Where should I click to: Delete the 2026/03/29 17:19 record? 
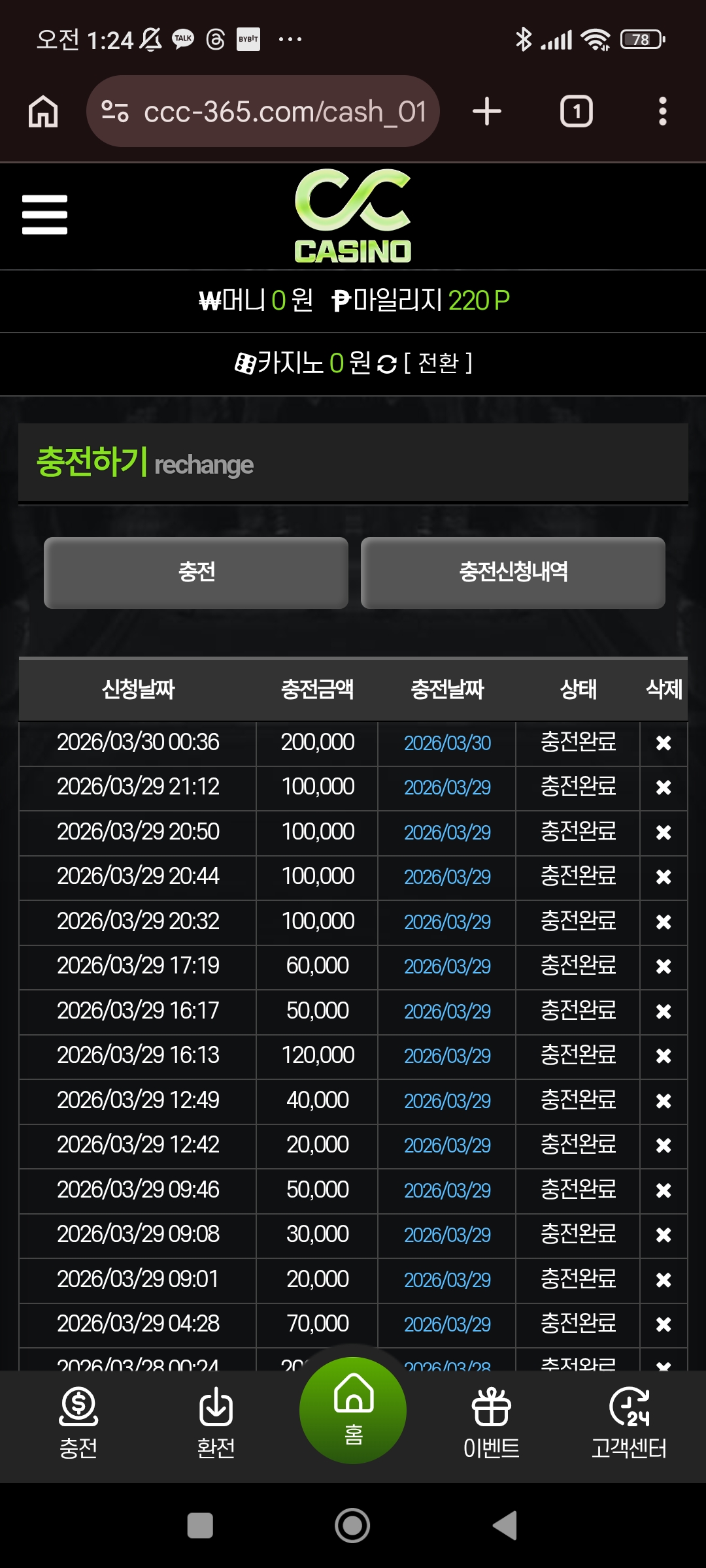663,966
